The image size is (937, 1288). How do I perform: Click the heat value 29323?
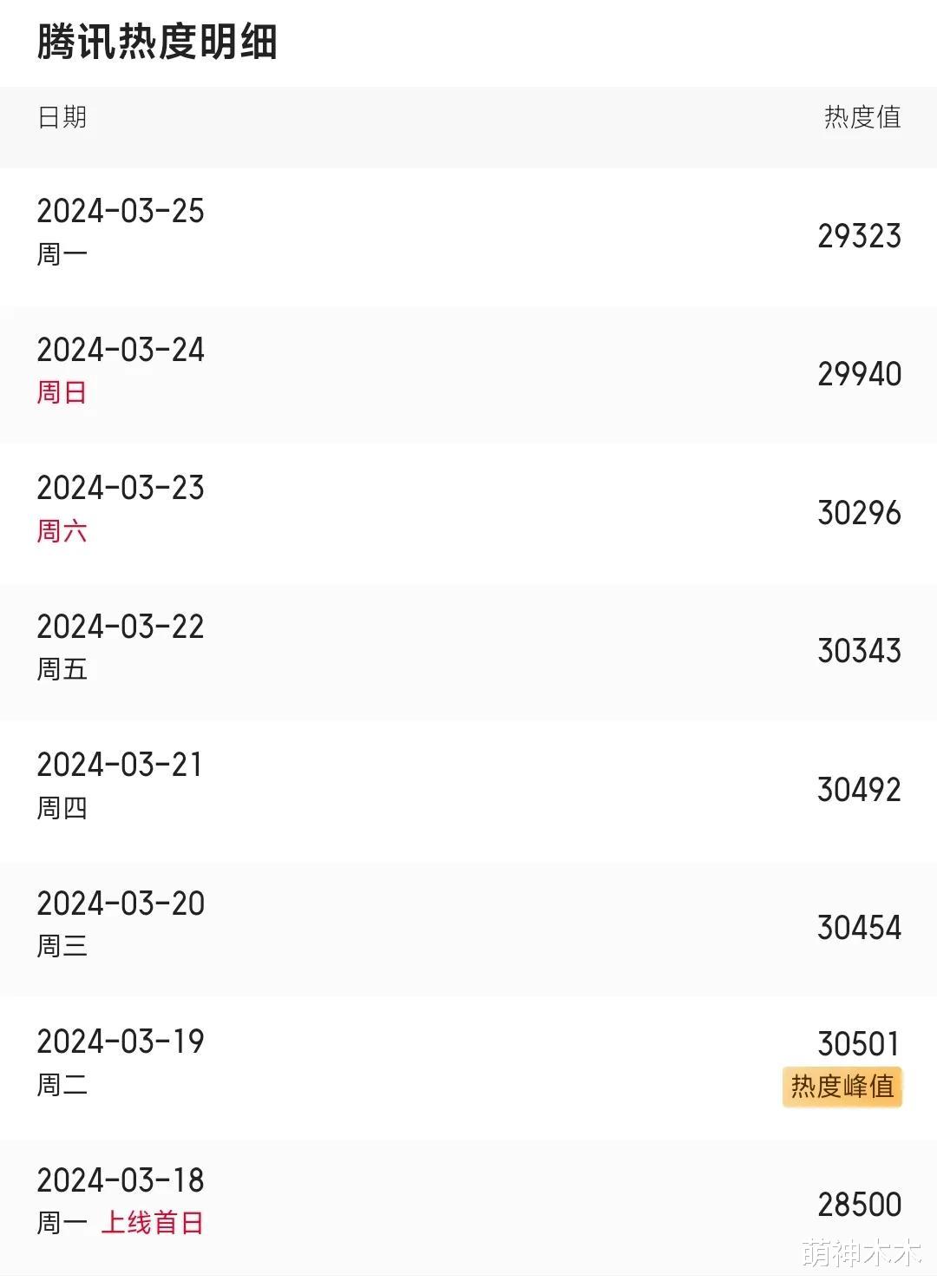(x=859, y=234)
